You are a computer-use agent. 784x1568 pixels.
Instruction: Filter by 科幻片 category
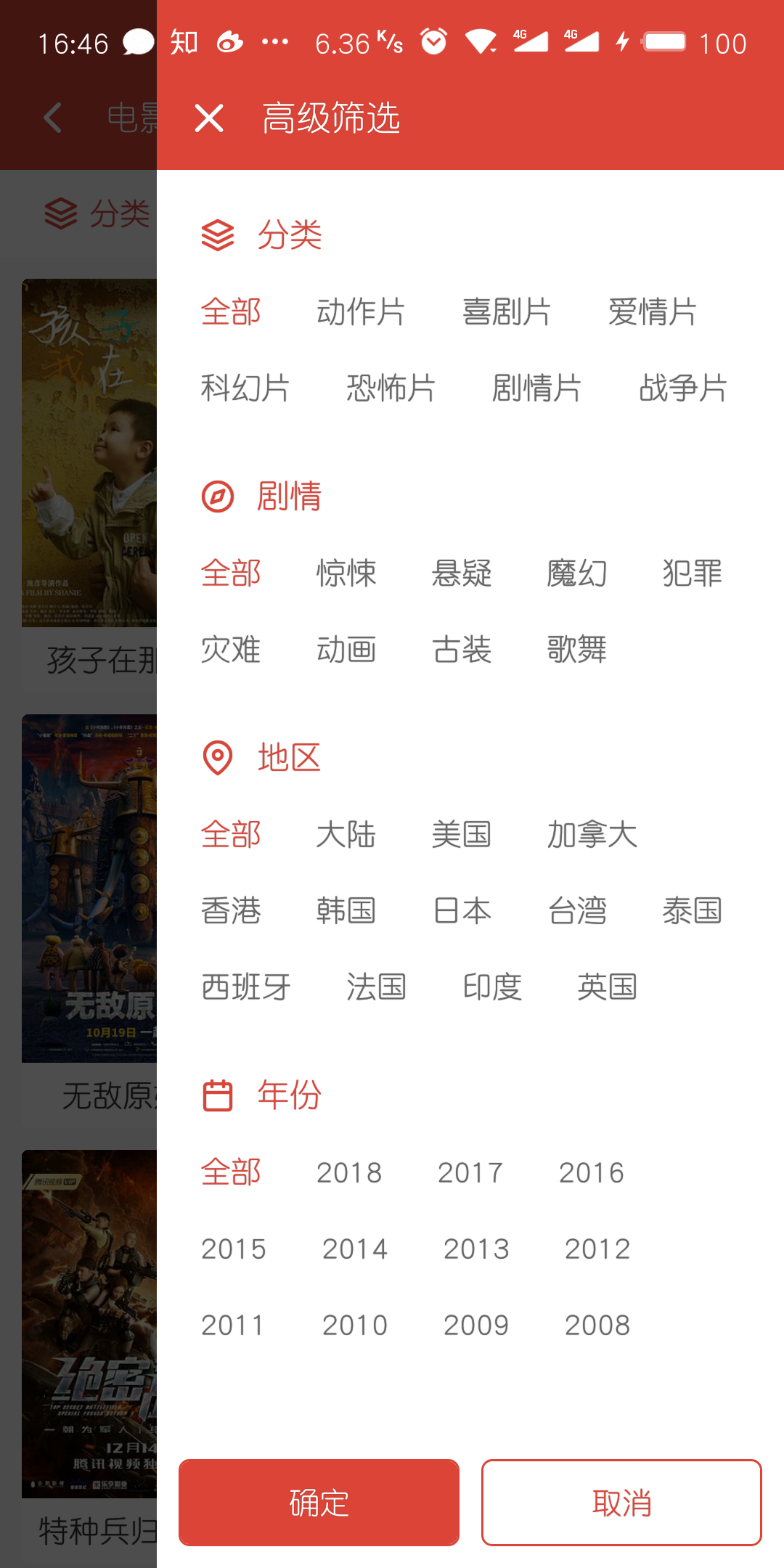[x=245, y=388]
